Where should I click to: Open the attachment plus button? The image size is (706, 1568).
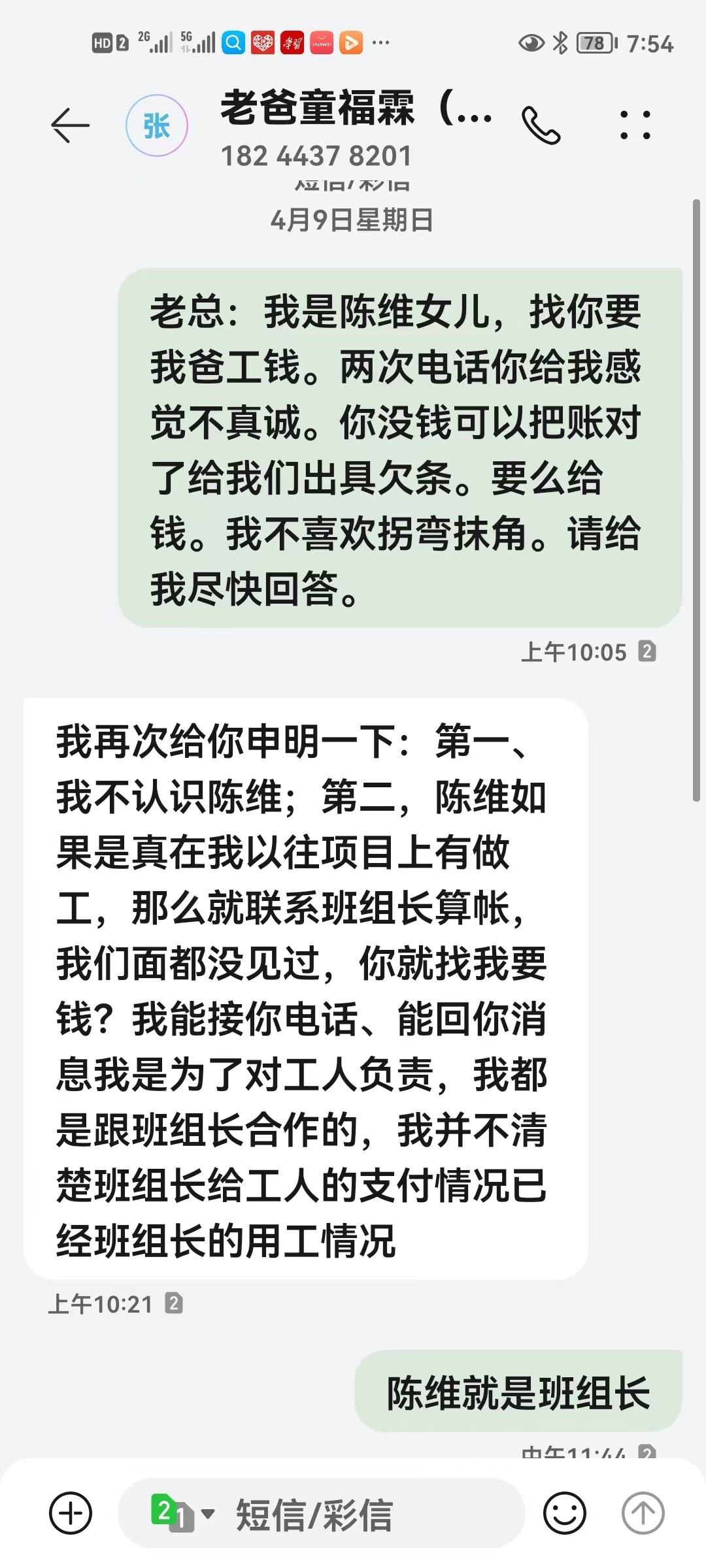tap(71, 1513)
